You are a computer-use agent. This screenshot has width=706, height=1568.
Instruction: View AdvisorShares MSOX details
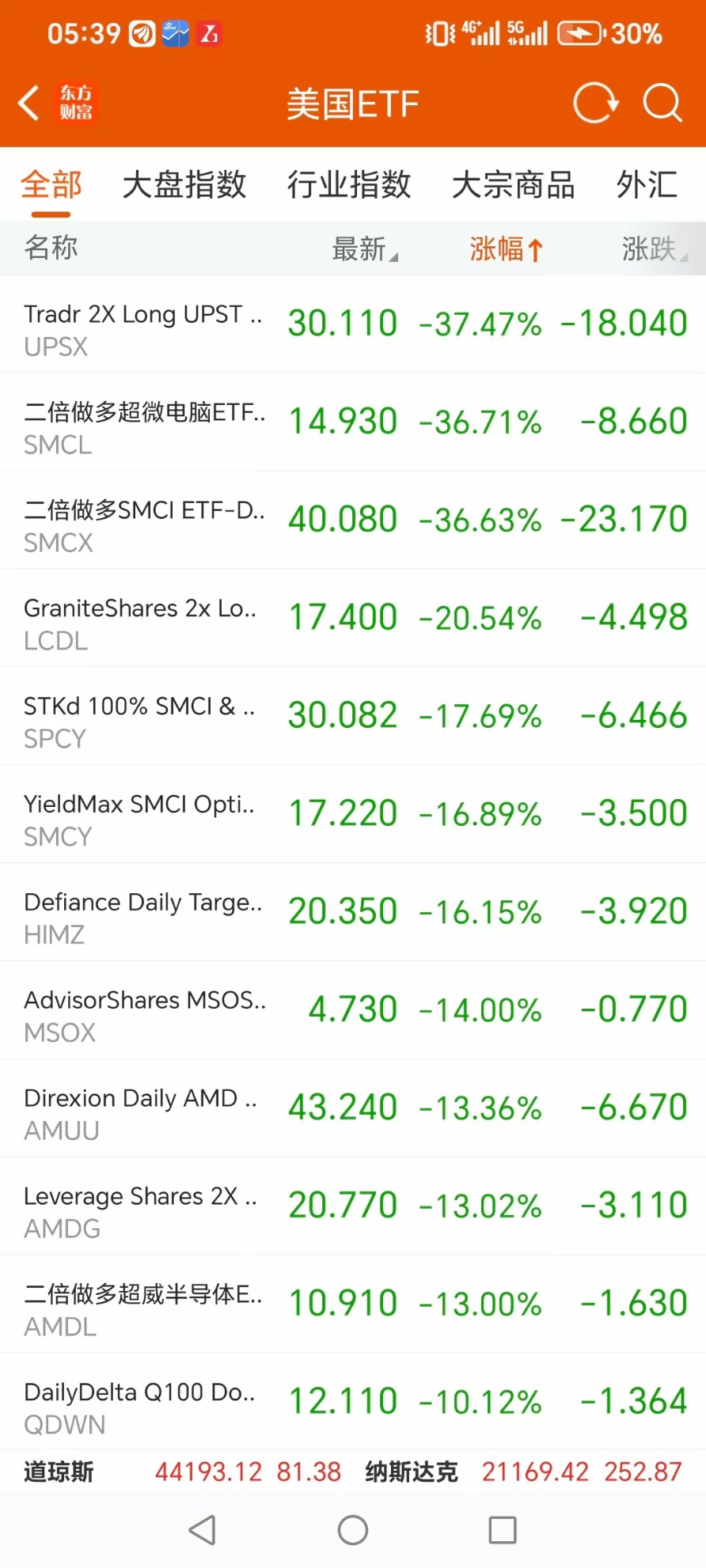(x=353, y=1010)
